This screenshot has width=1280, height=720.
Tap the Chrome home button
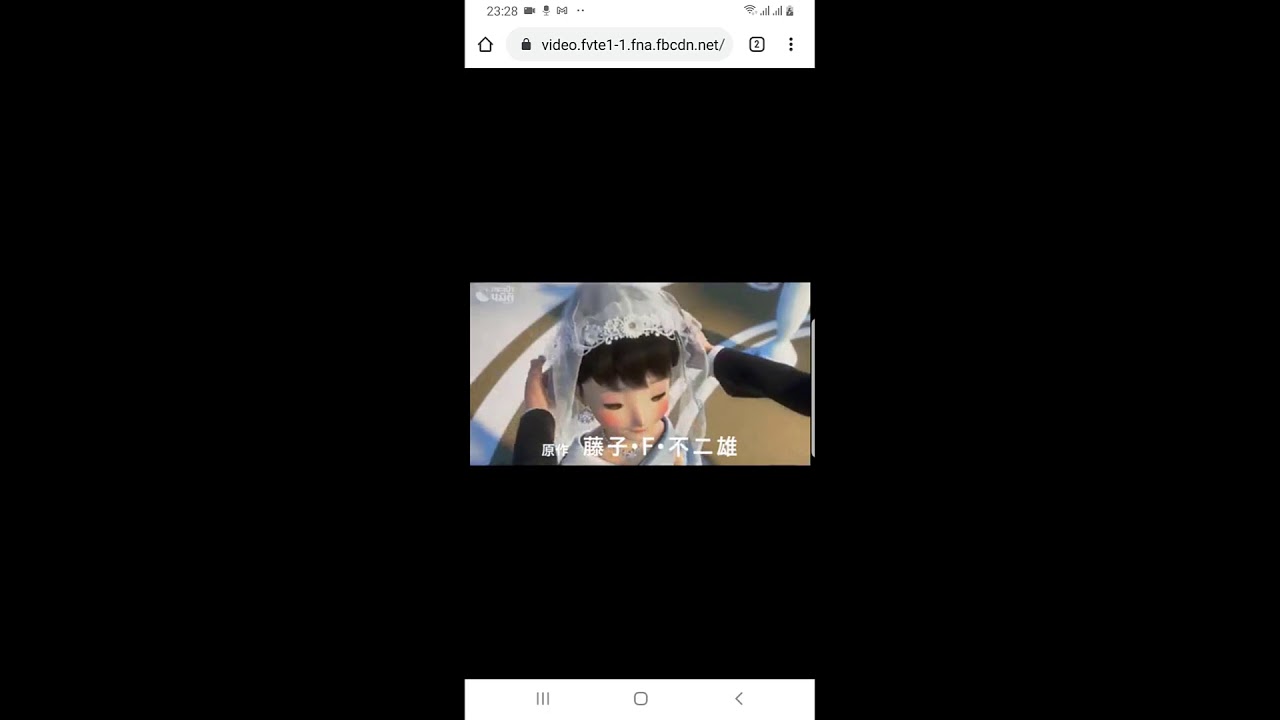[485, 45]
